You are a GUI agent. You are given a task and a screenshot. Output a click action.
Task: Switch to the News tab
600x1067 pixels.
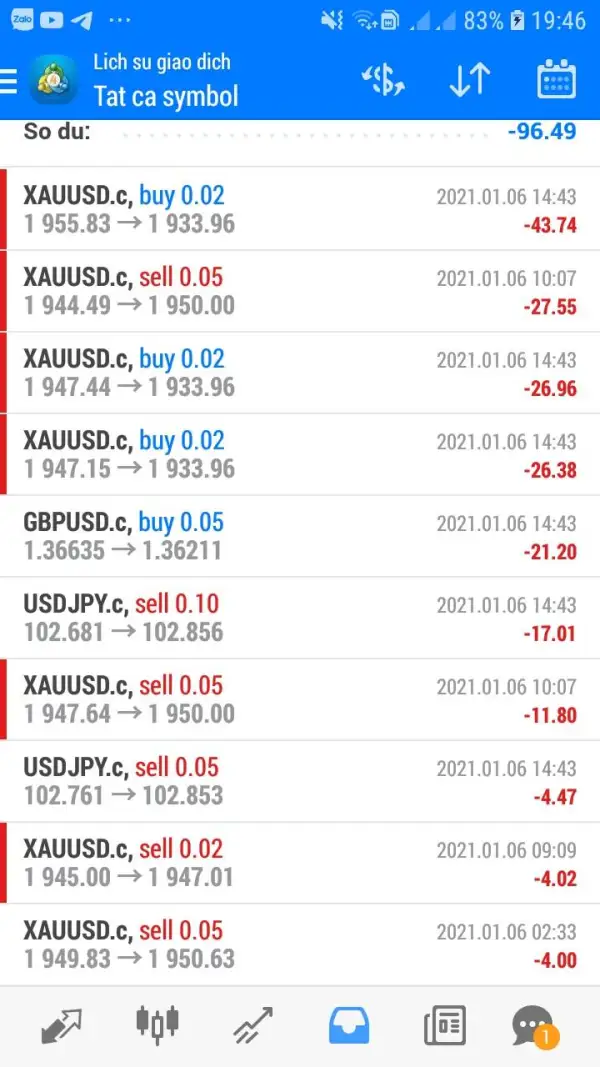tap(444, 1025)
